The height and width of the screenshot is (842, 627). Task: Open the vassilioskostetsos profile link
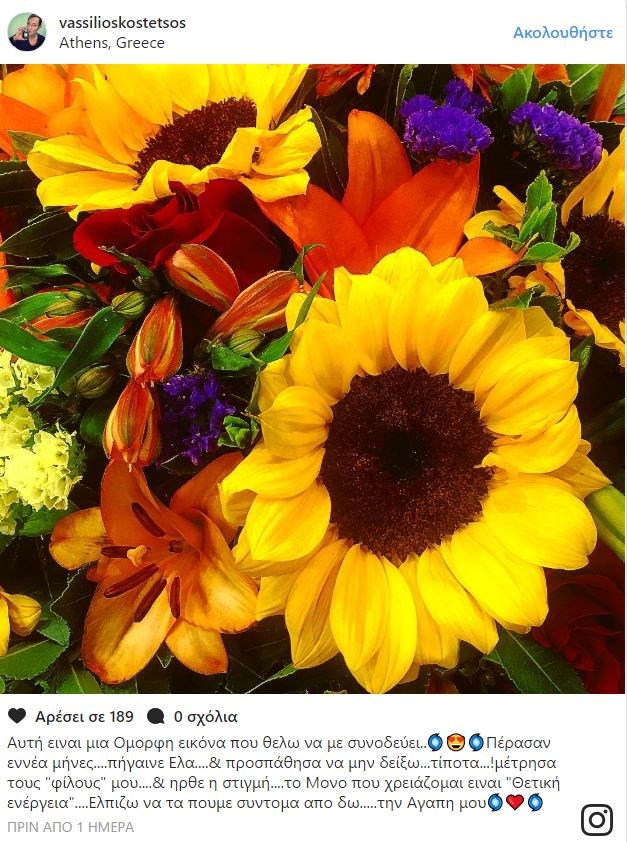[122, 22]
